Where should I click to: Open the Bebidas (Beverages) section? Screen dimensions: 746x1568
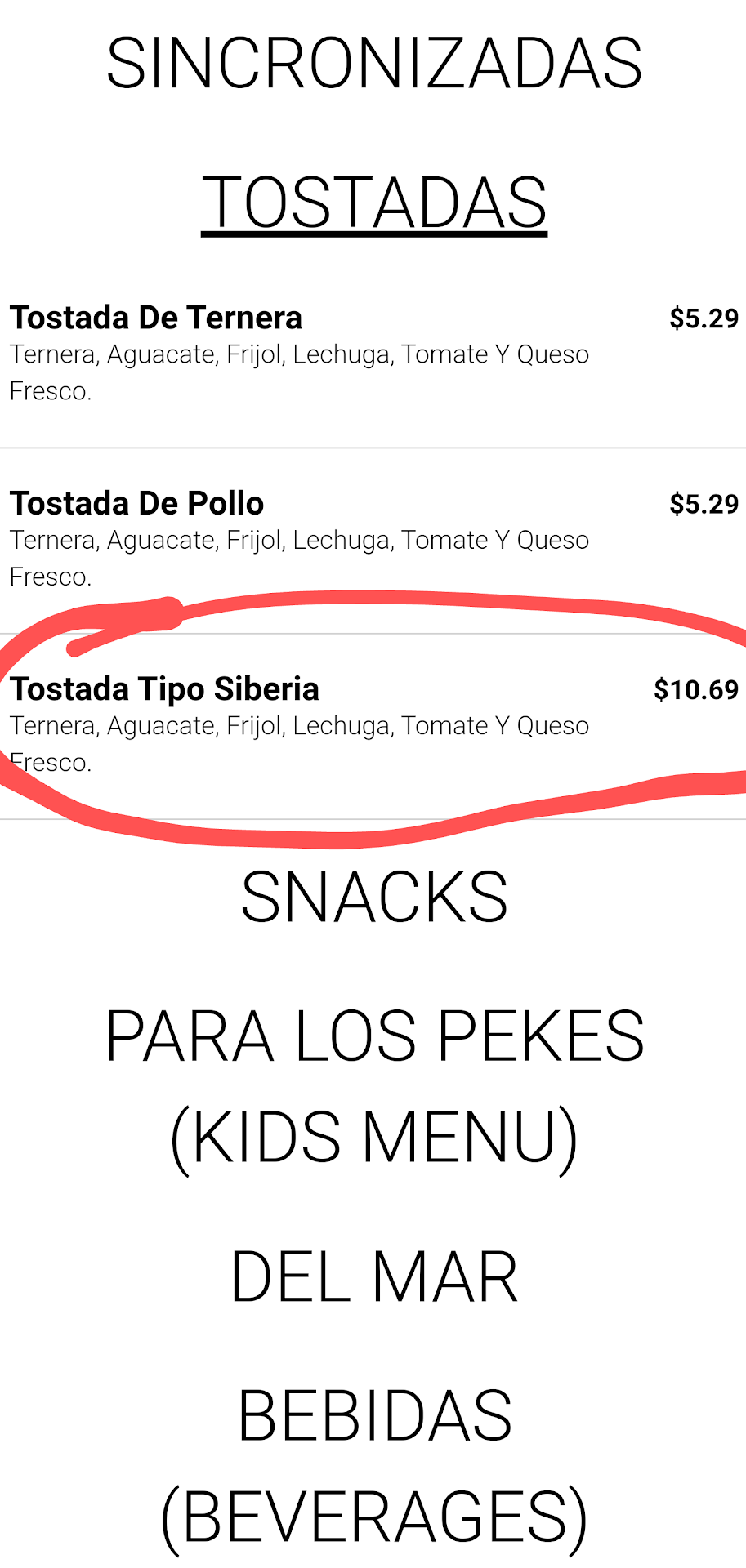coord(374,1466)
